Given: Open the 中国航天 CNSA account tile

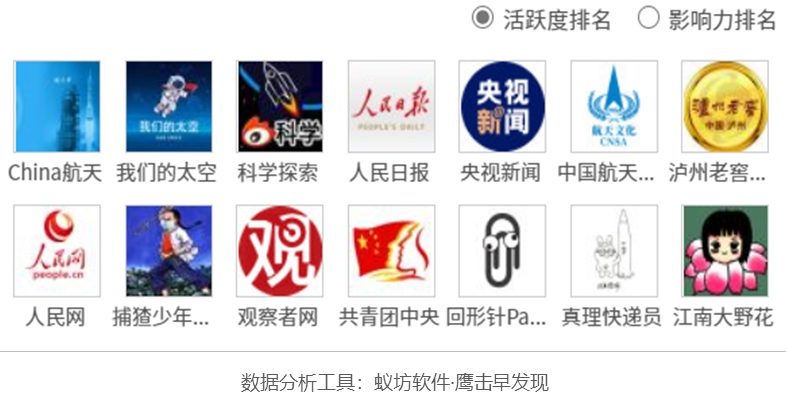Looking at the screenshot, I should coord(613,107).
